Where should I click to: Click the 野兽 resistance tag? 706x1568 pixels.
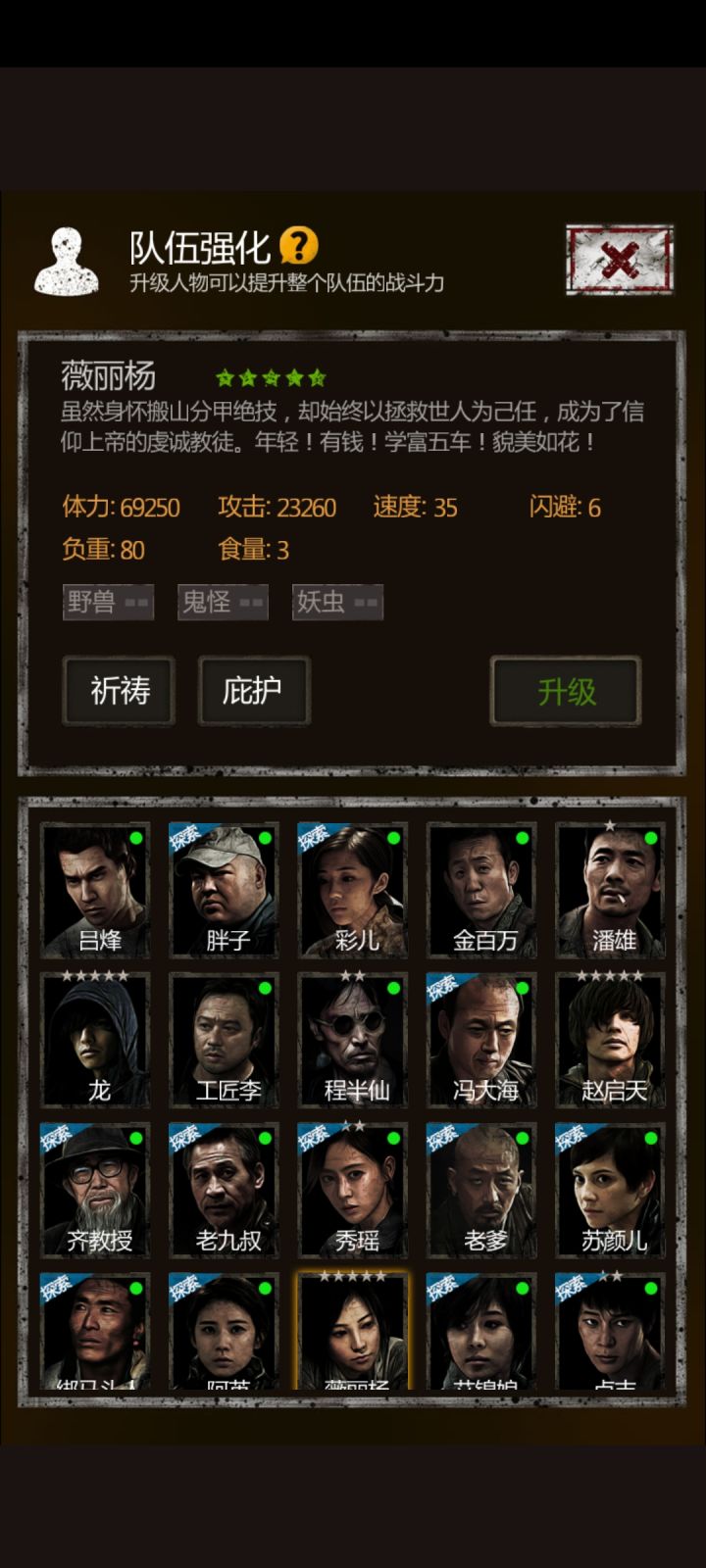point(108,601)
